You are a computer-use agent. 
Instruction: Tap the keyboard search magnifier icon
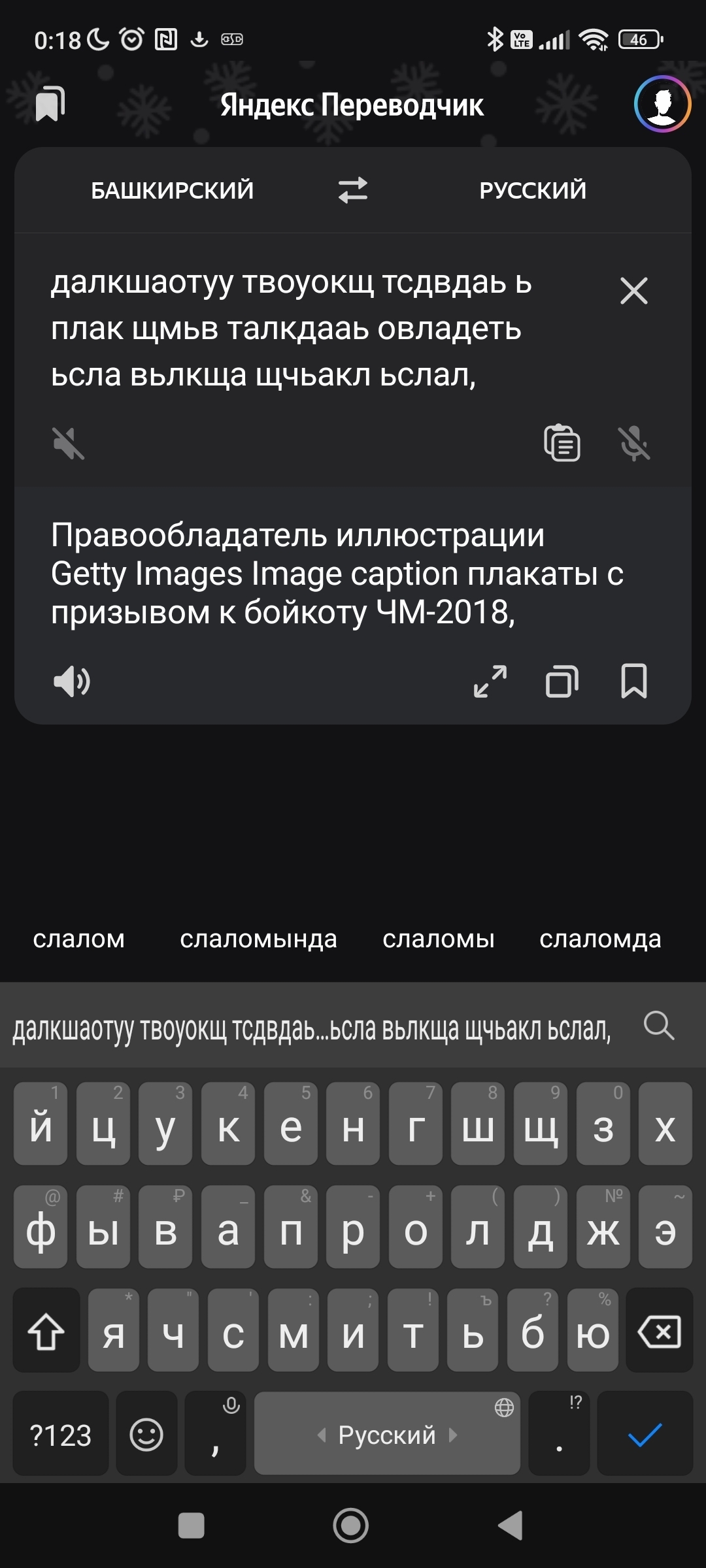658,1026
